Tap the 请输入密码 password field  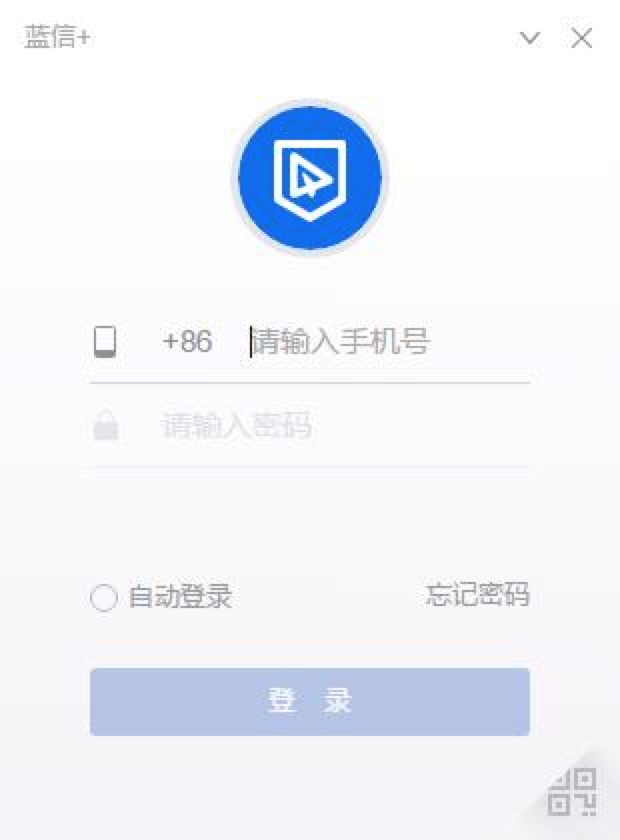coord(340,427)
